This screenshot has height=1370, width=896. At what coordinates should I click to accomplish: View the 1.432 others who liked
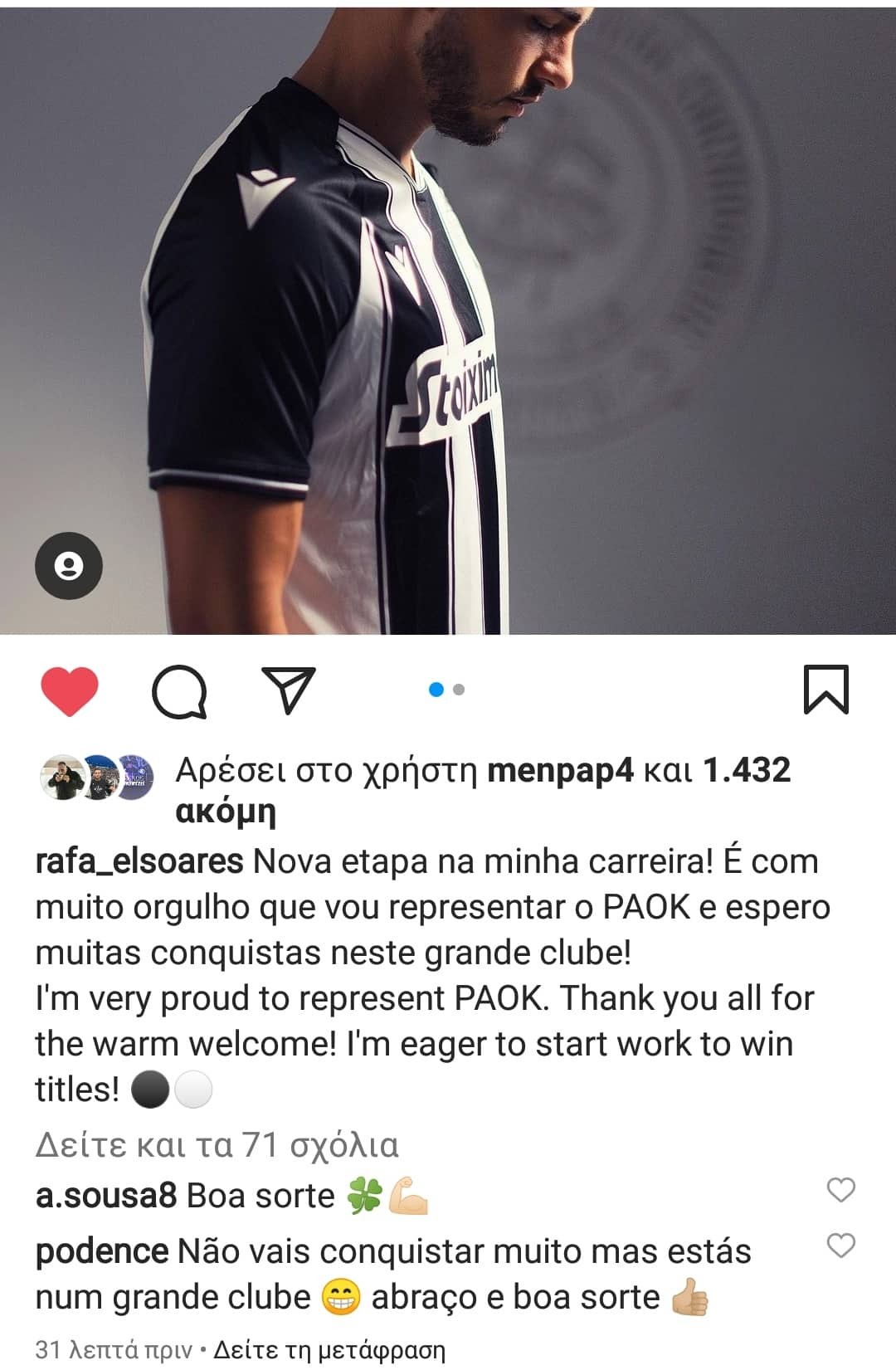[745, 771]
